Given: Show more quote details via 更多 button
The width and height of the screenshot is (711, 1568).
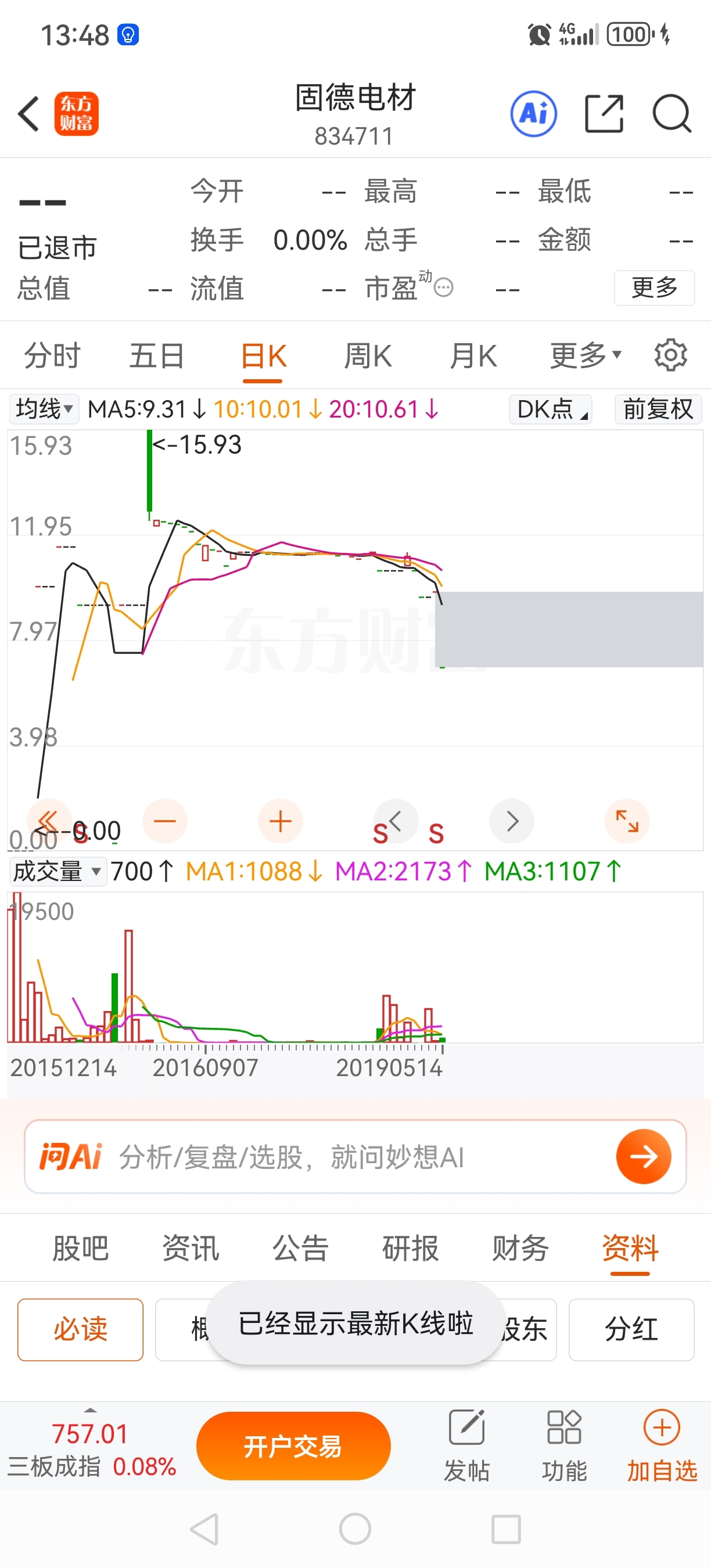Looking at the screenshot, I should [x=653, y=287].
